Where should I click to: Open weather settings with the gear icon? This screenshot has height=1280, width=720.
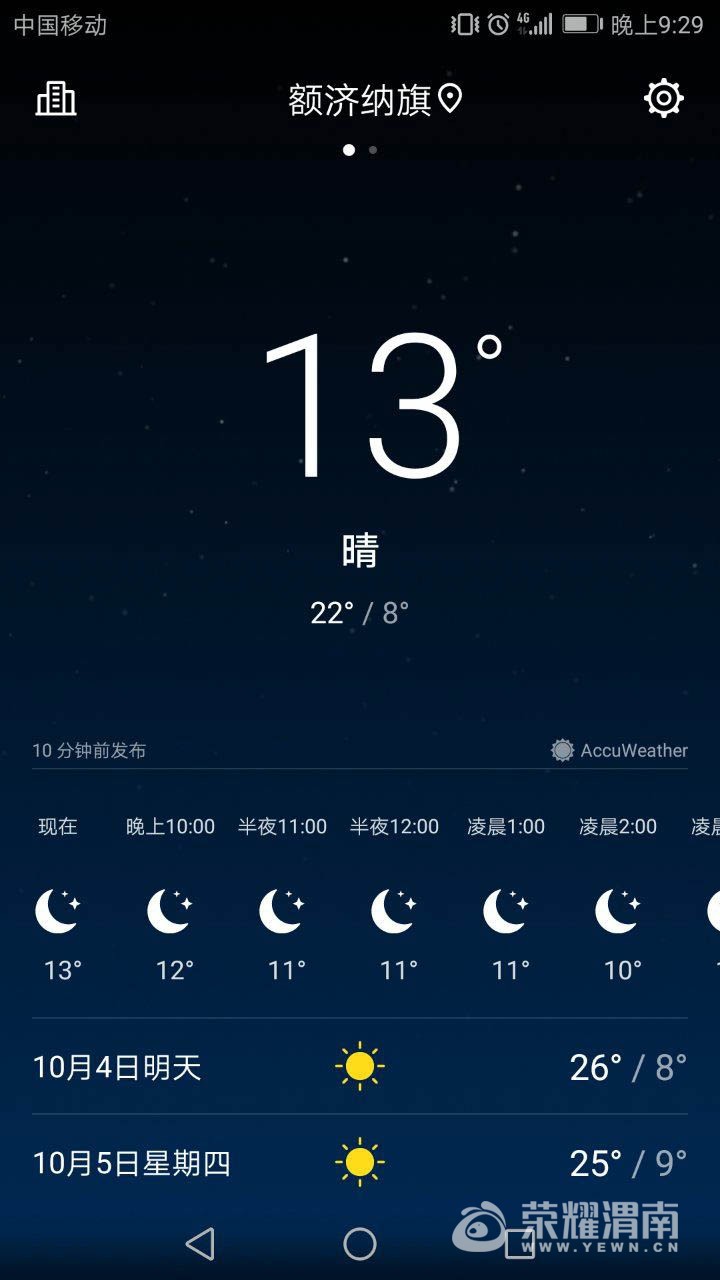pos(663,99)
